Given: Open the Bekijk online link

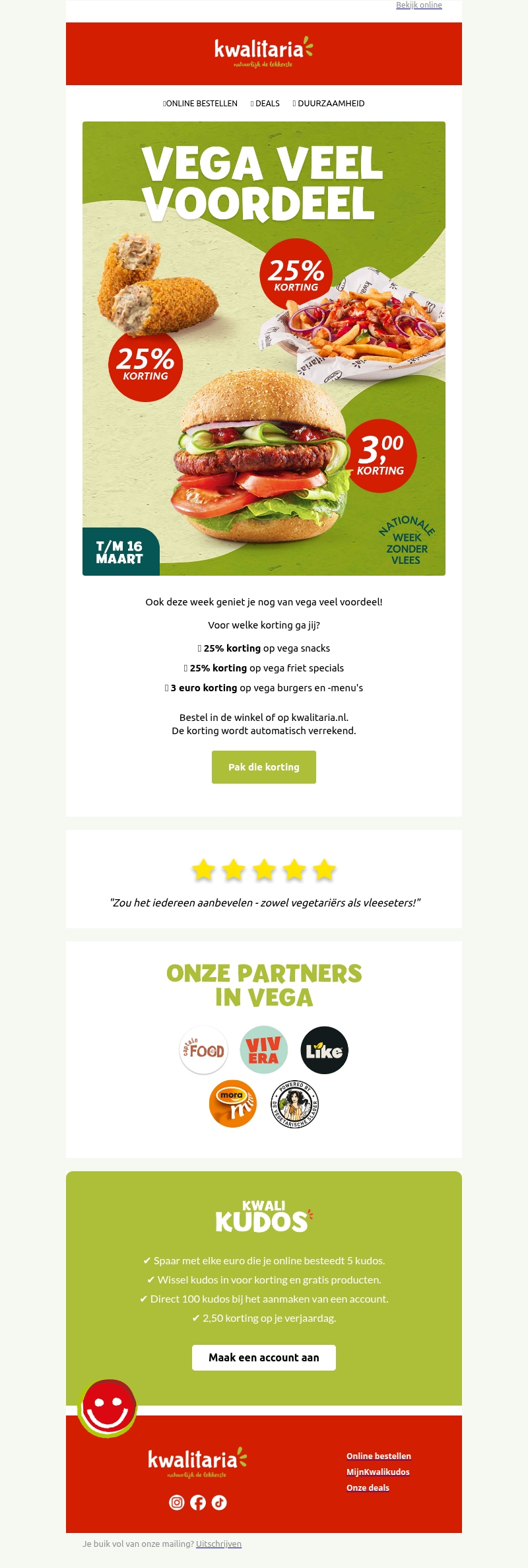Looking at the screenshot, I should pos(418,5).
